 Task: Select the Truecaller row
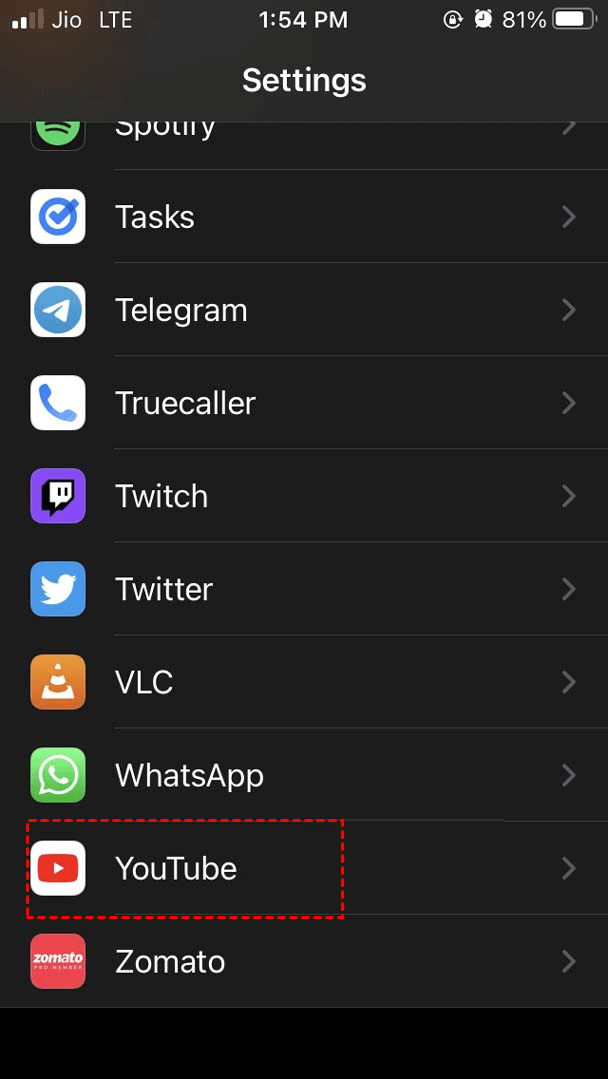[x=300, y=403]
